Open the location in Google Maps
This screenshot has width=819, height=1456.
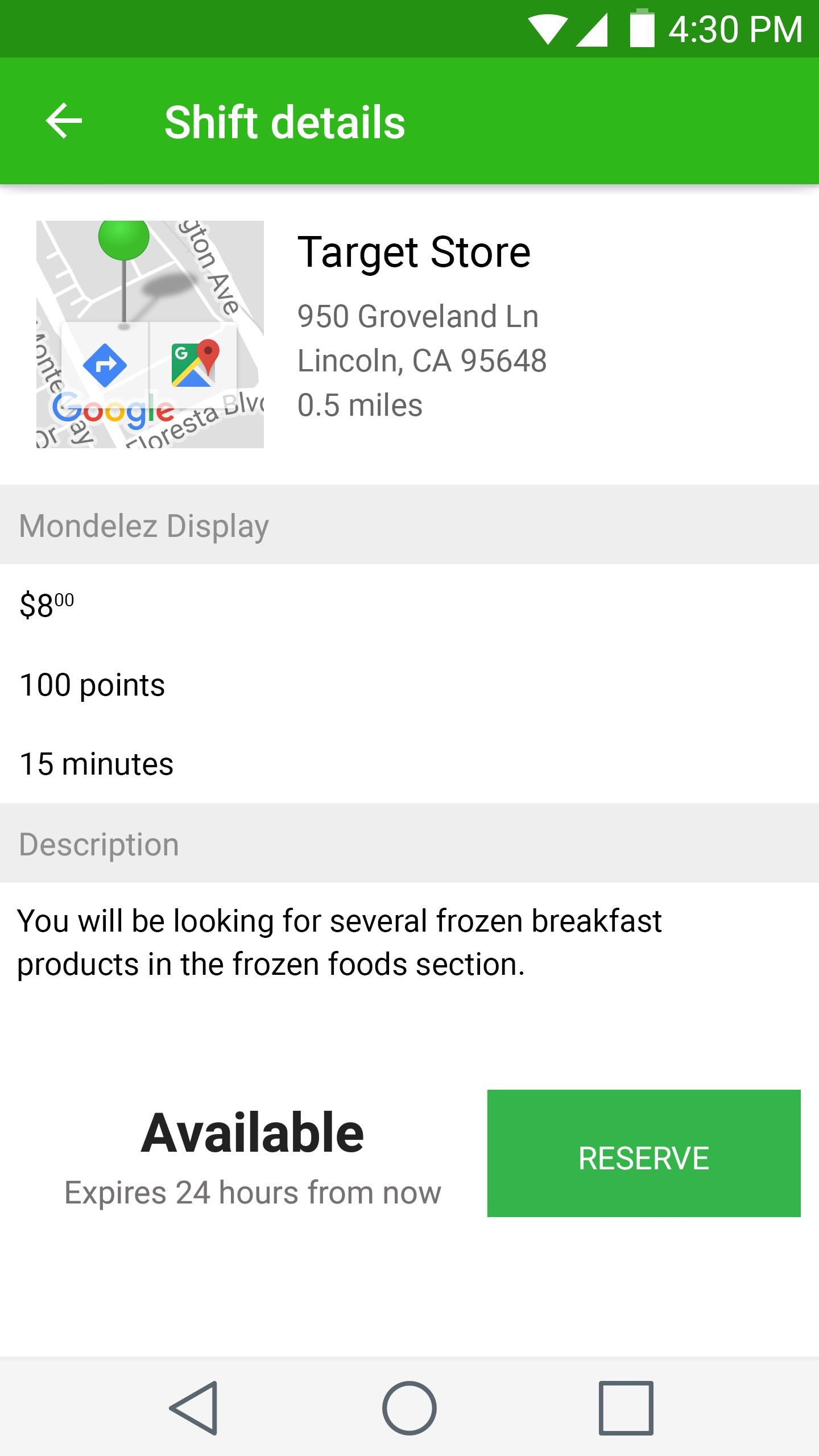194,365
